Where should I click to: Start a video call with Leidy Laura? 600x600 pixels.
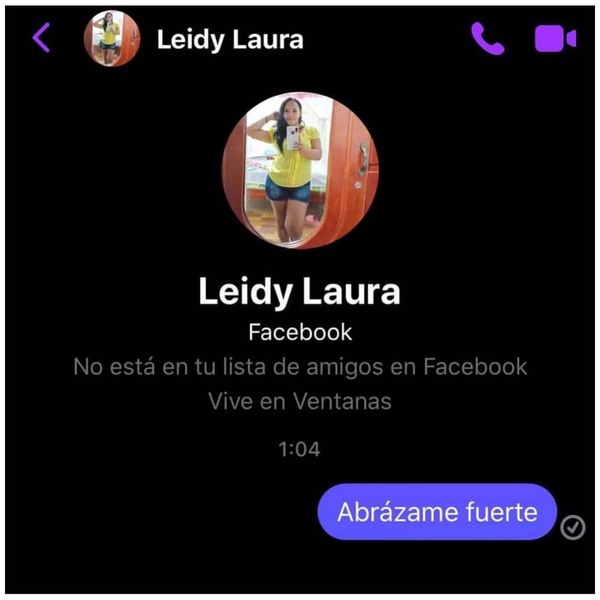coord(555,38)
